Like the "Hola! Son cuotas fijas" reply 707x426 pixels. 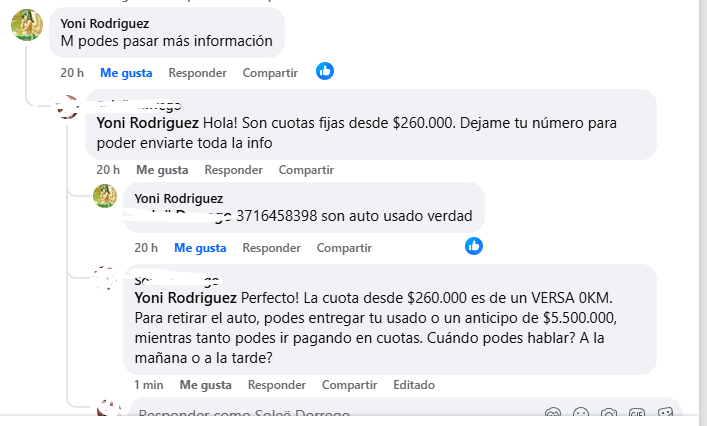(x=162, y=170)
